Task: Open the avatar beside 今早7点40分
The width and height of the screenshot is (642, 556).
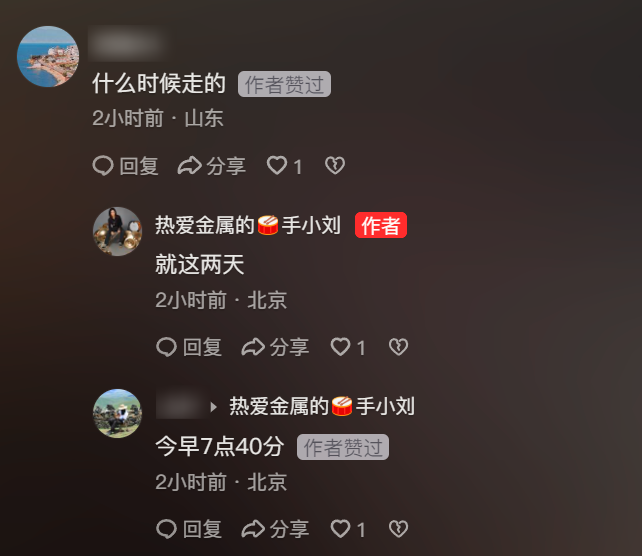Action: click(117, 413)
